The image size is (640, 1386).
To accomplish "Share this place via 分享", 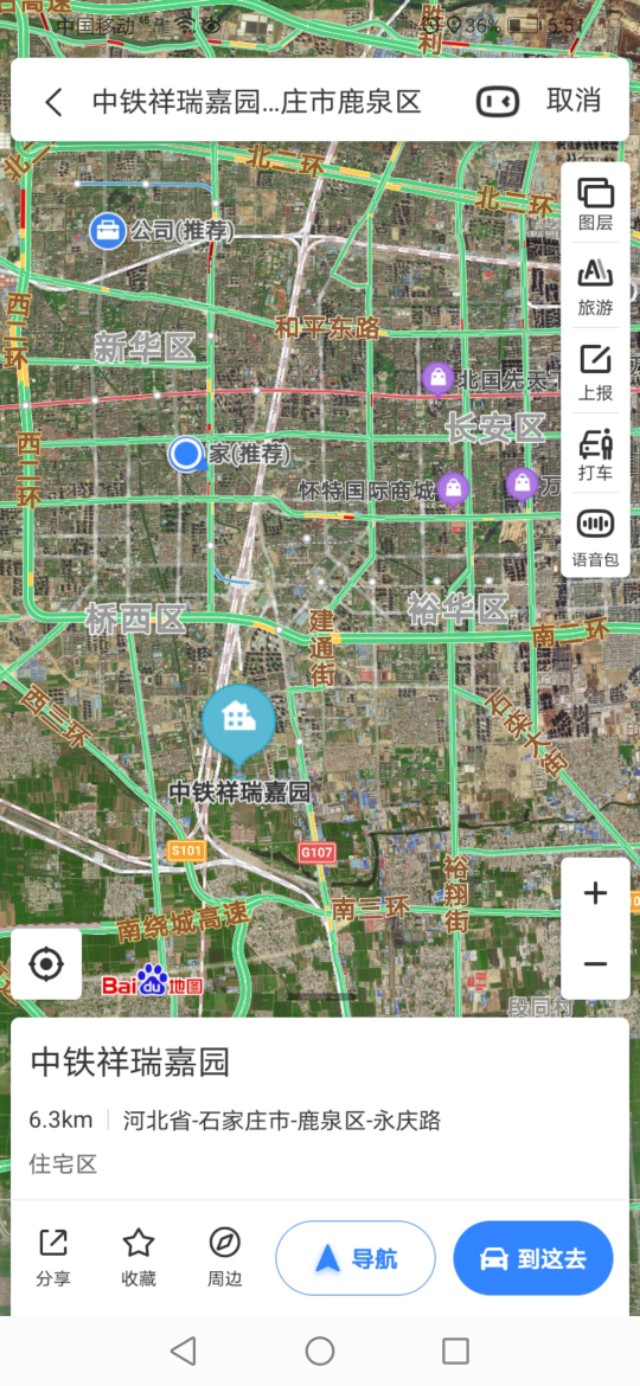I will pyautogui.click(x=53, y=1257).
